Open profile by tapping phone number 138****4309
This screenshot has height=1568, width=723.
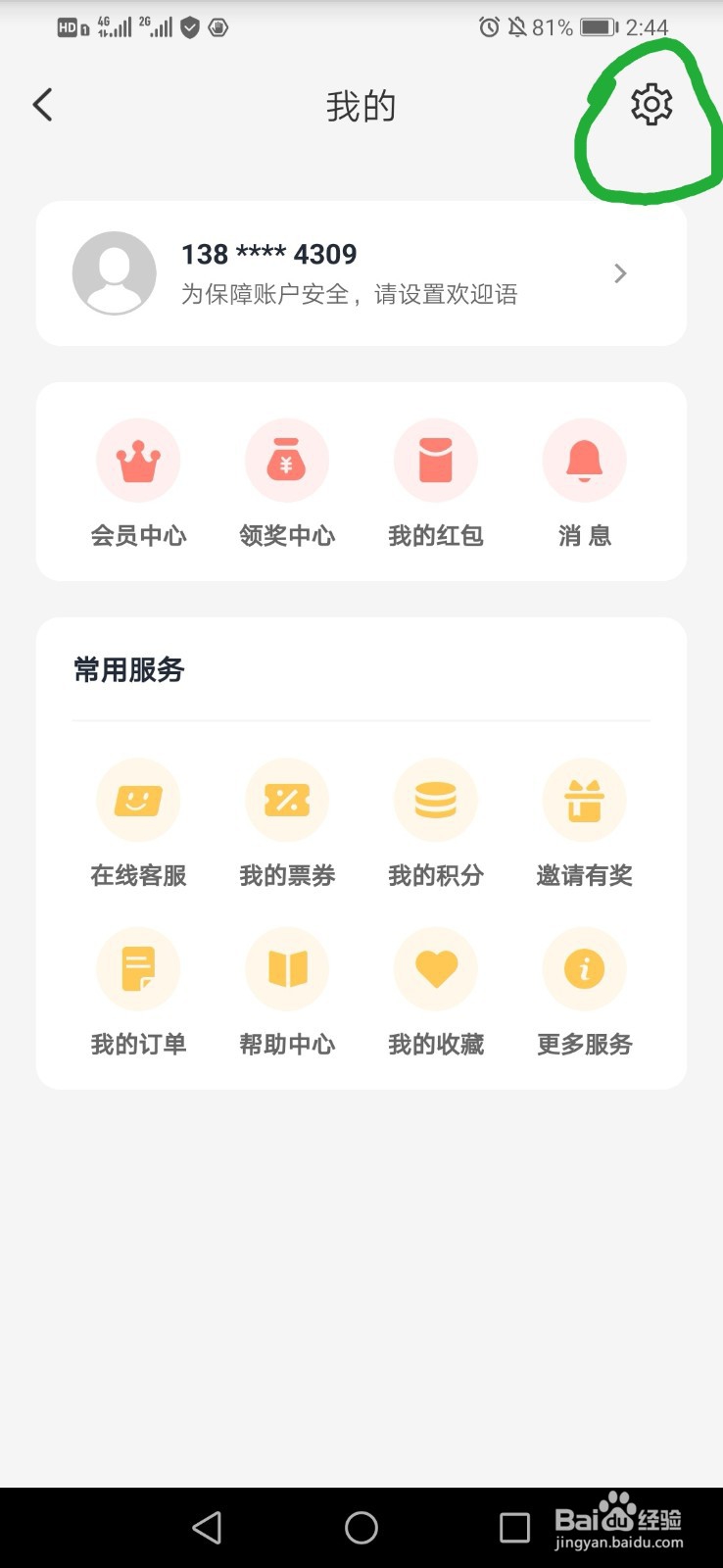270,254
